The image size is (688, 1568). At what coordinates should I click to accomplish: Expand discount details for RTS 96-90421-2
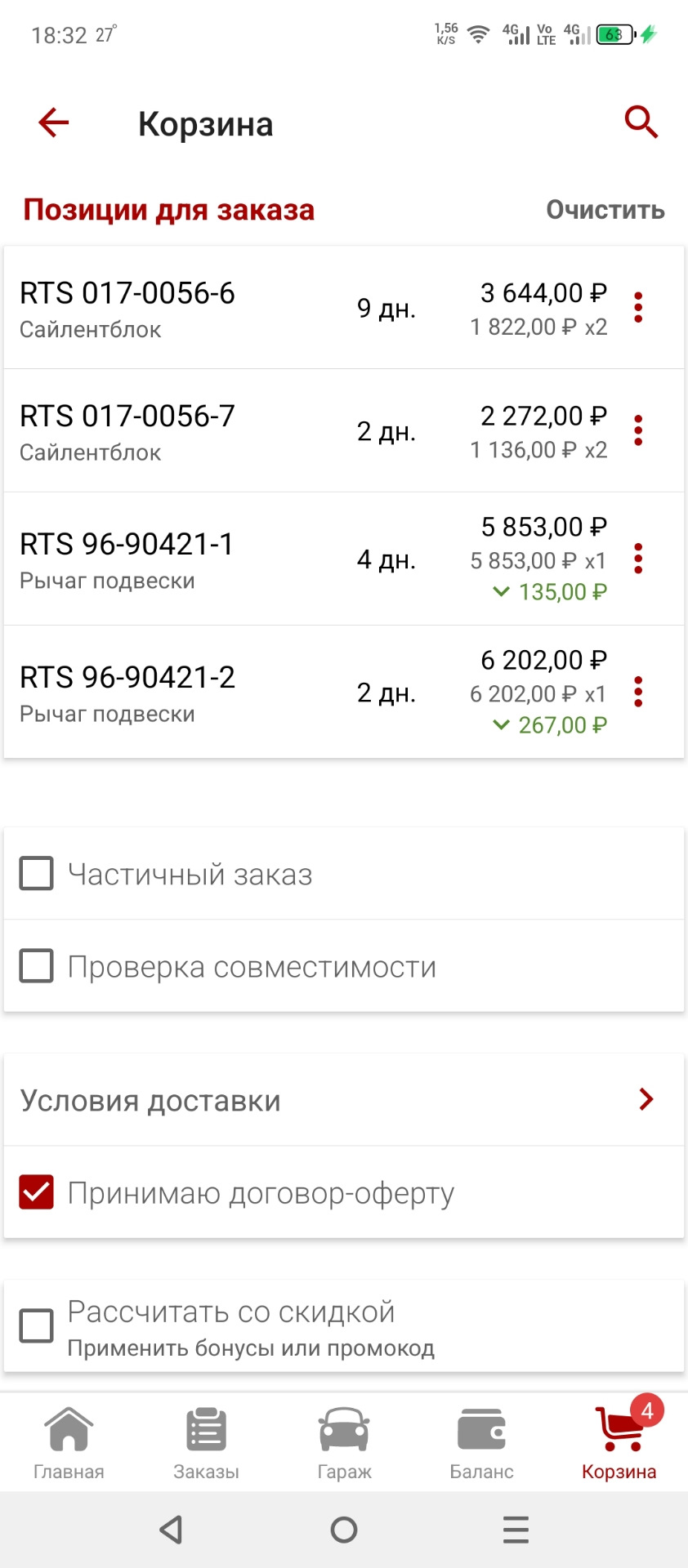(x=501, y=724)
